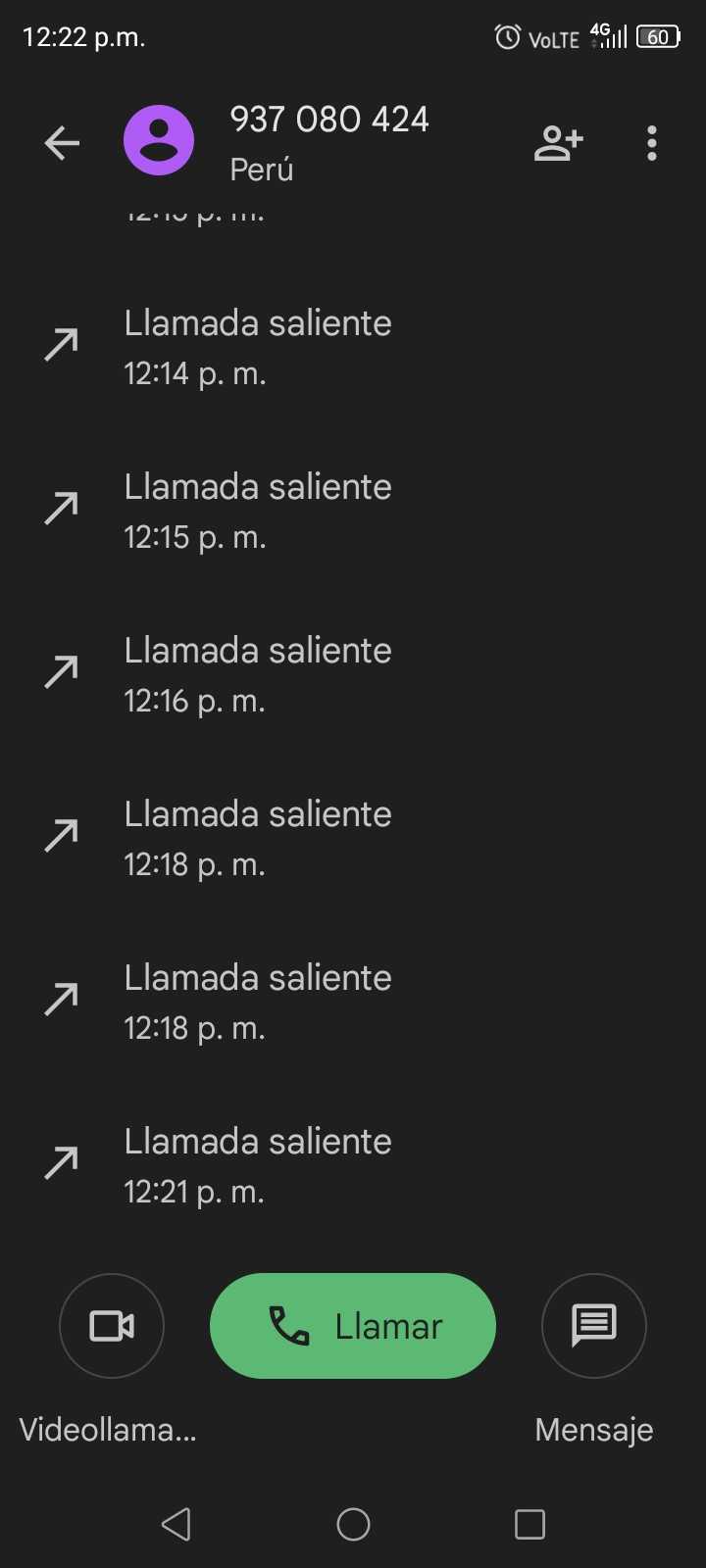Go back using the top arrow
The height and width of the screenshot is (1568, 706).
point(62,143)
